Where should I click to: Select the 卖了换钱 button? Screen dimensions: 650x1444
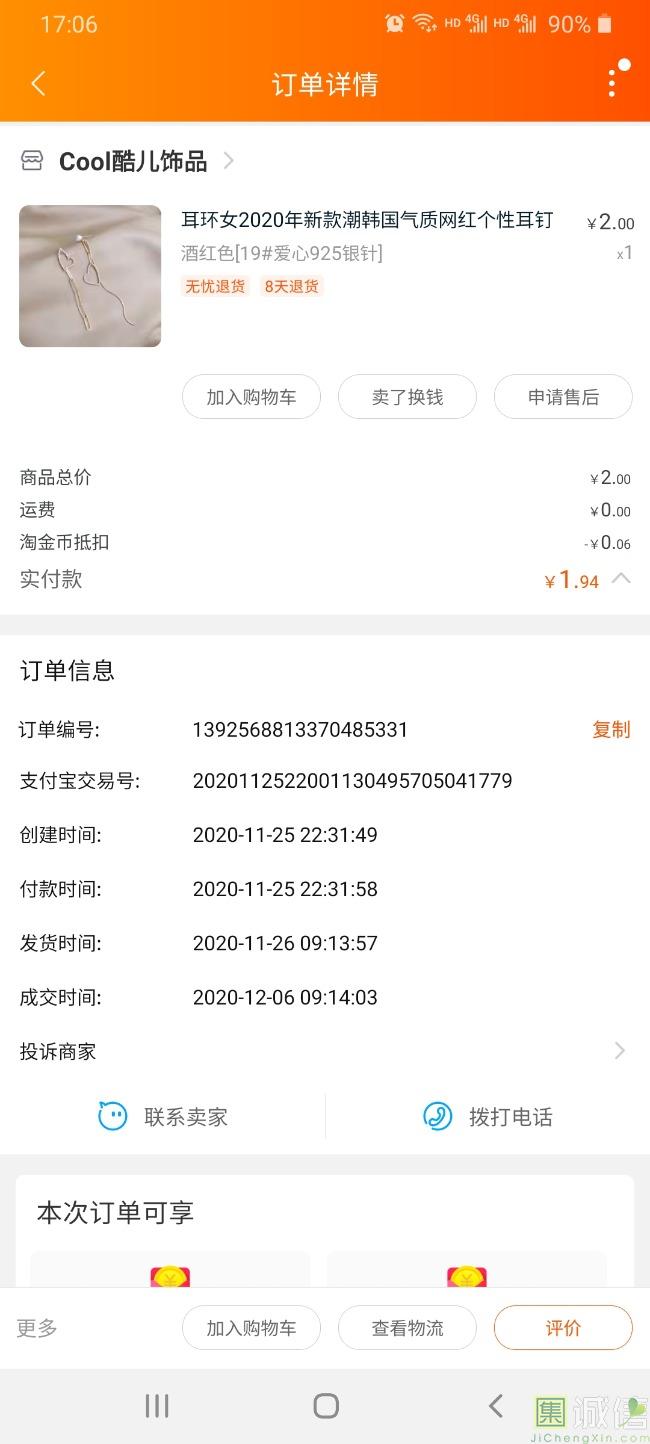(407, 397)
